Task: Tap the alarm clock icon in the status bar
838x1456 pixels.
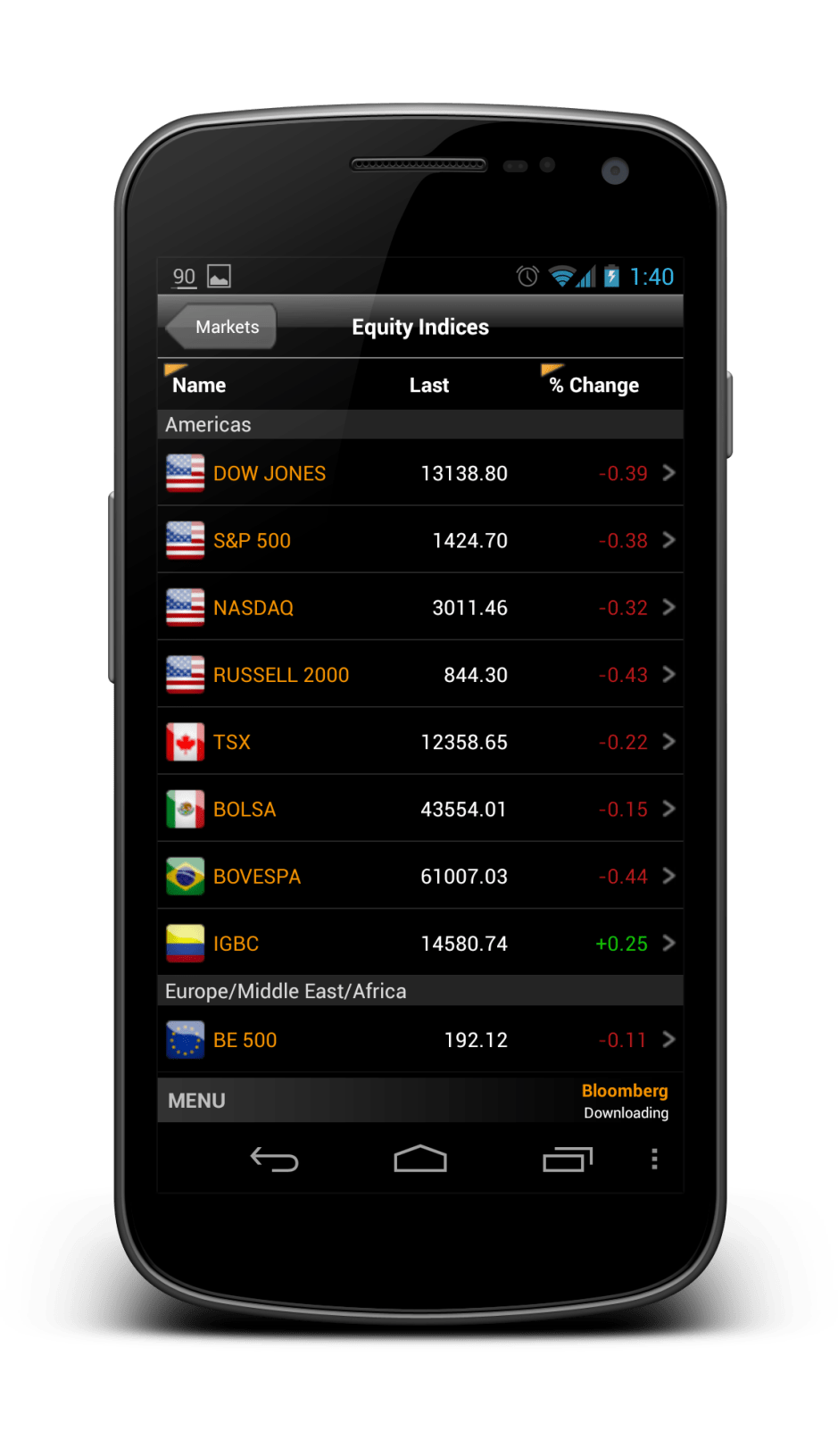Action: [528, 277]
